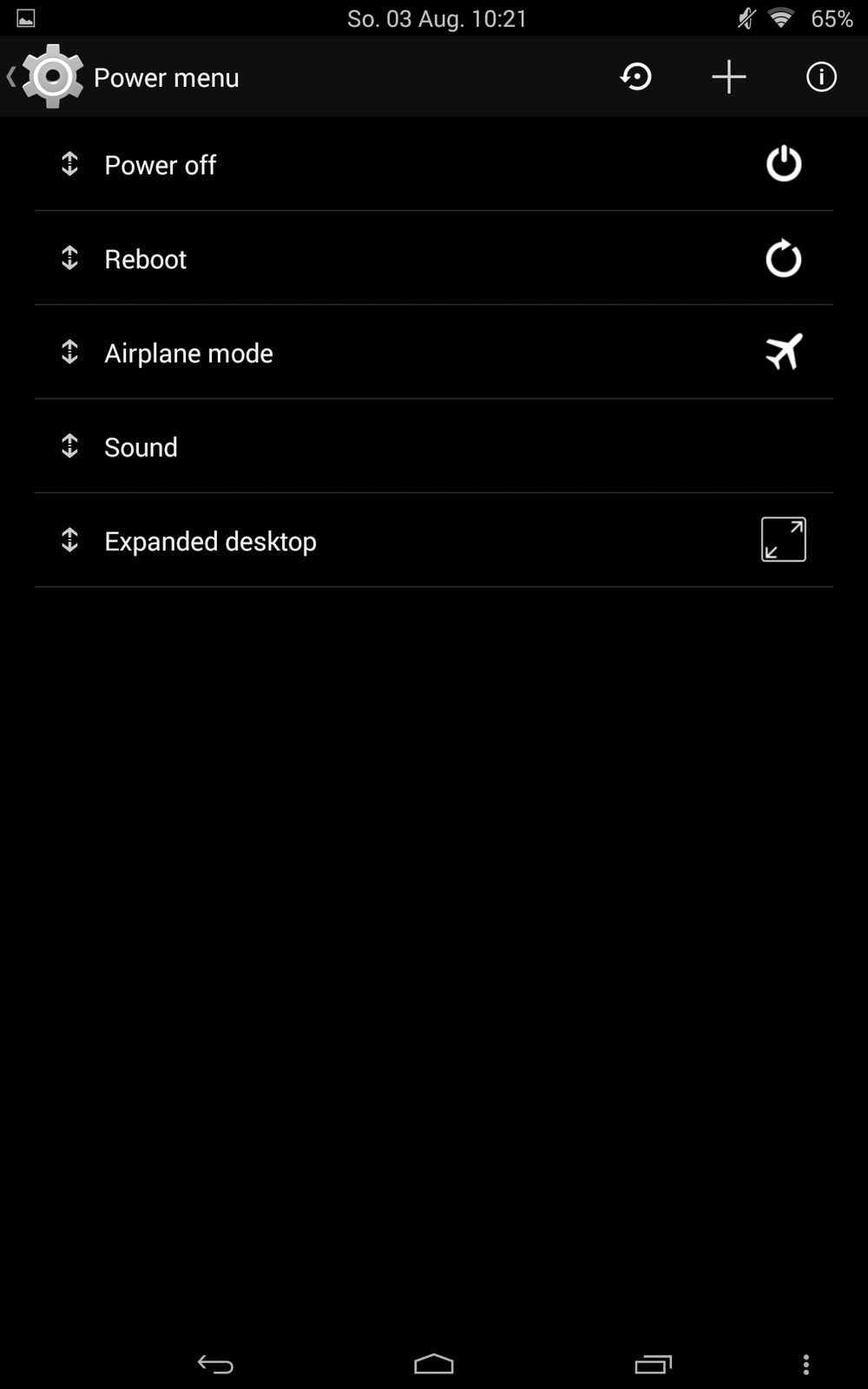
Task: Go back via the settings gear icon
Action: click(x=50, y=76)
